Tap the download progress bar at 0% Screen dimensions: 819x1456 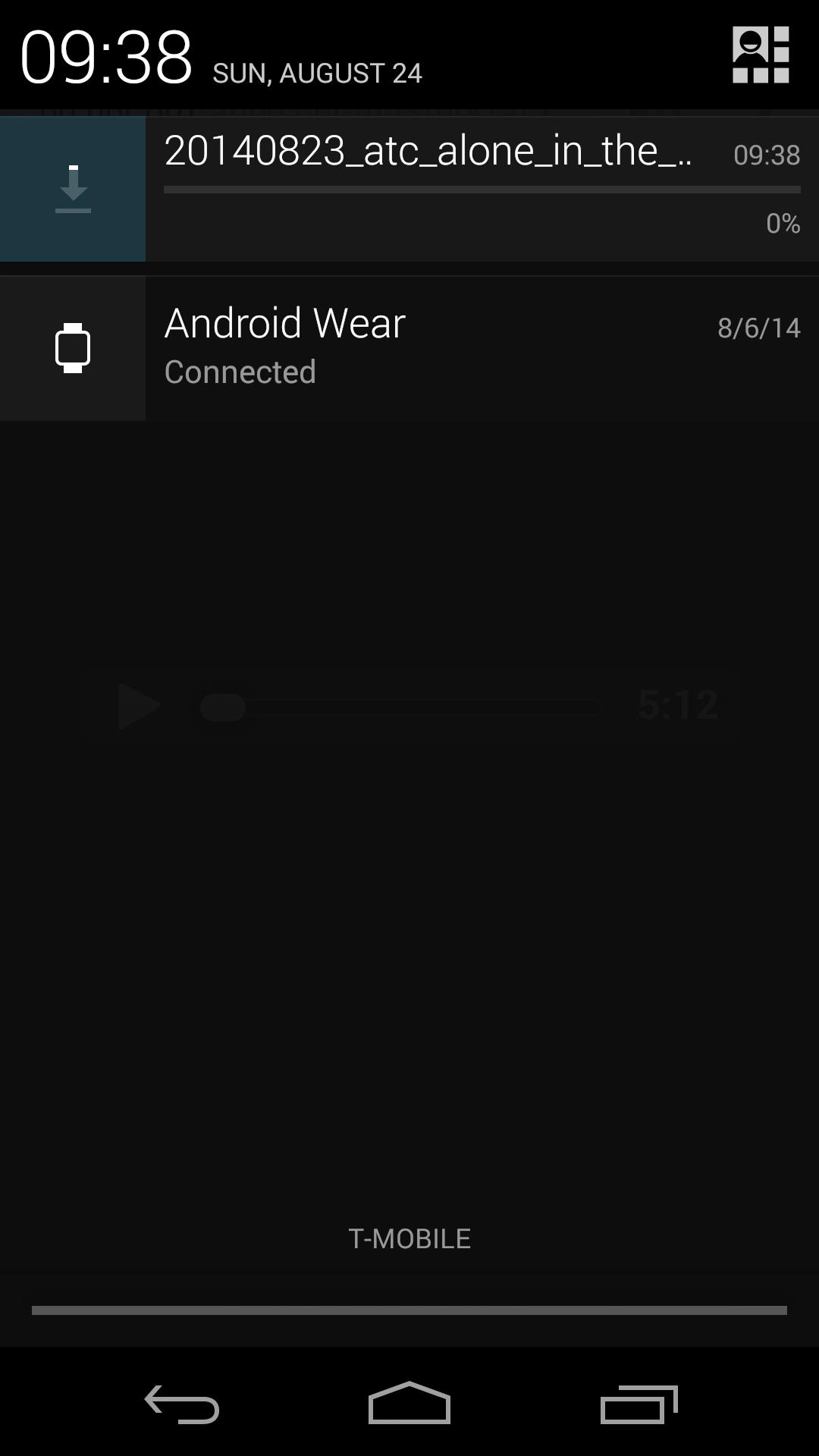coord(482,190)
